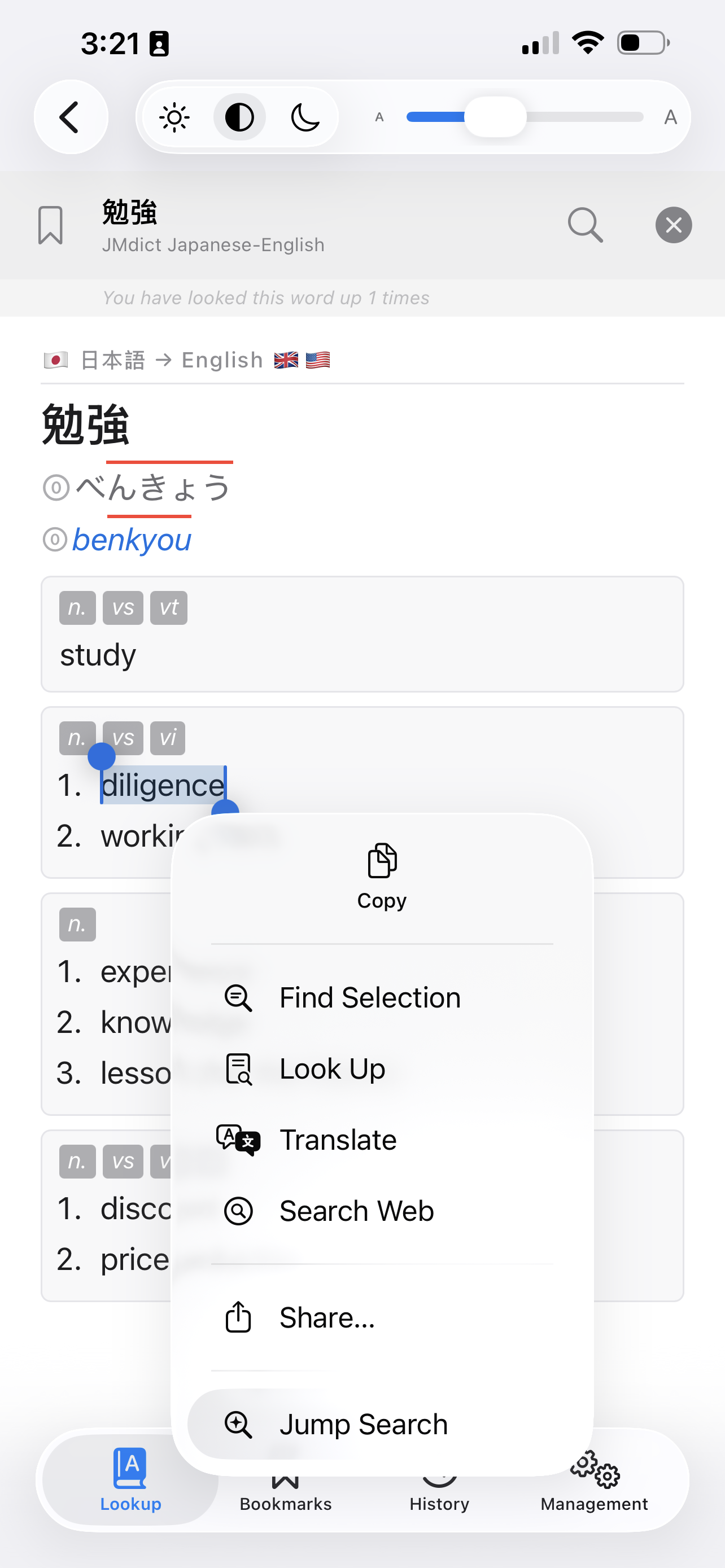725x1568 pixels.
Task: Go back with the top arrow
Action: pos(71,117)
